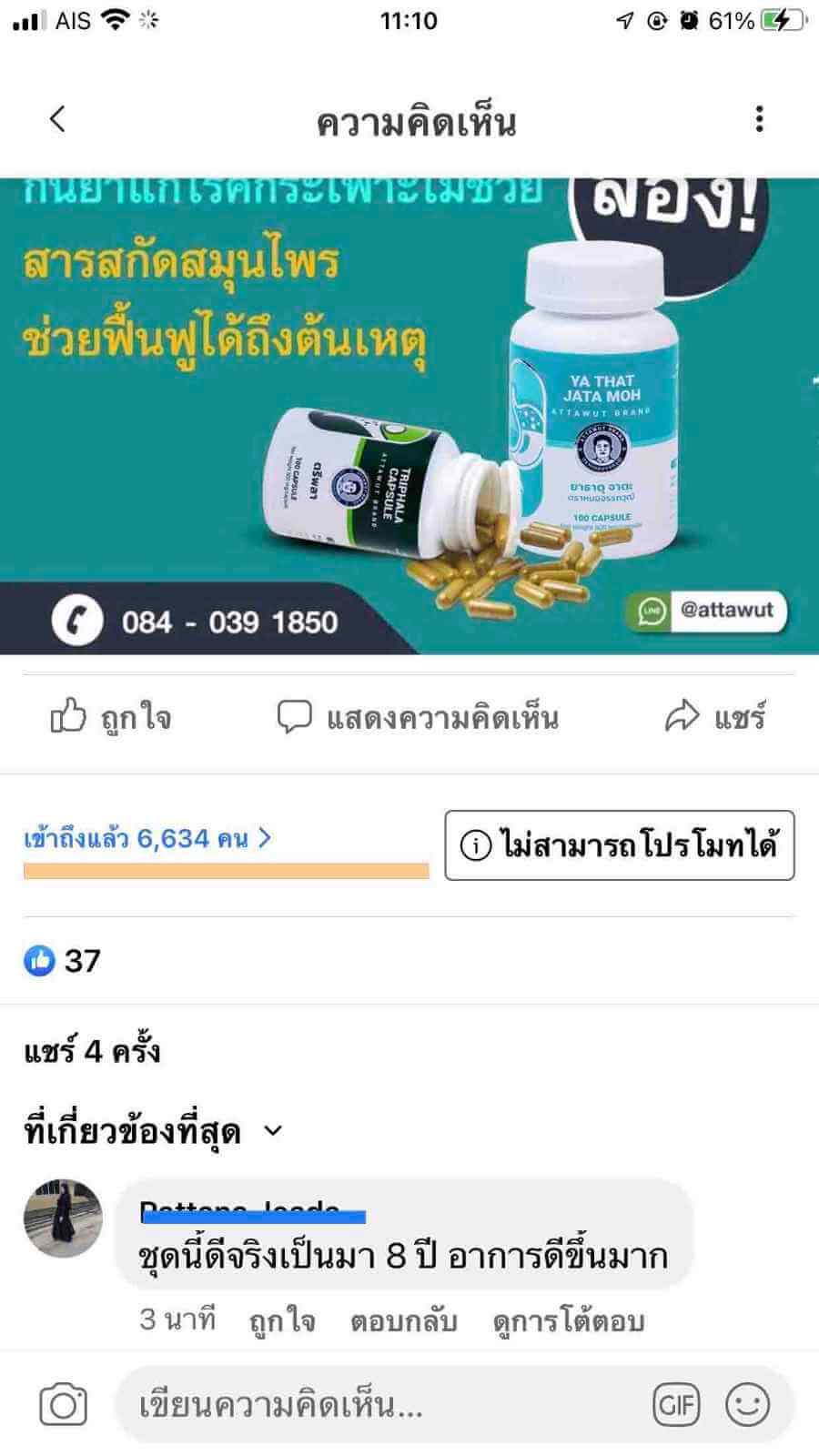
Task: Expand the ที่เกี่ยวข้องที่สุด comment sort dropdown
Action: [x=153, y=1132]
